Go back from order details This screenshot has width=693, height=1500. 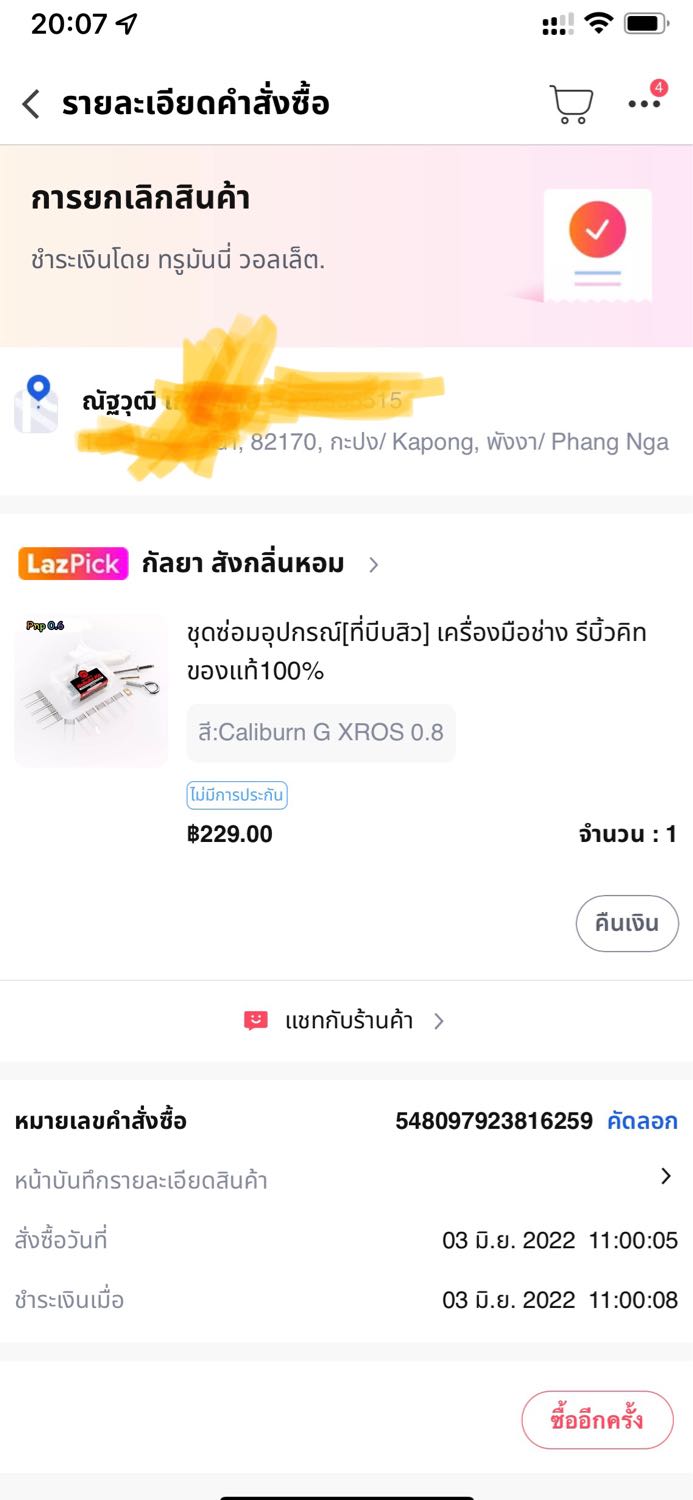pyautogui.click(x=32, y=103)
